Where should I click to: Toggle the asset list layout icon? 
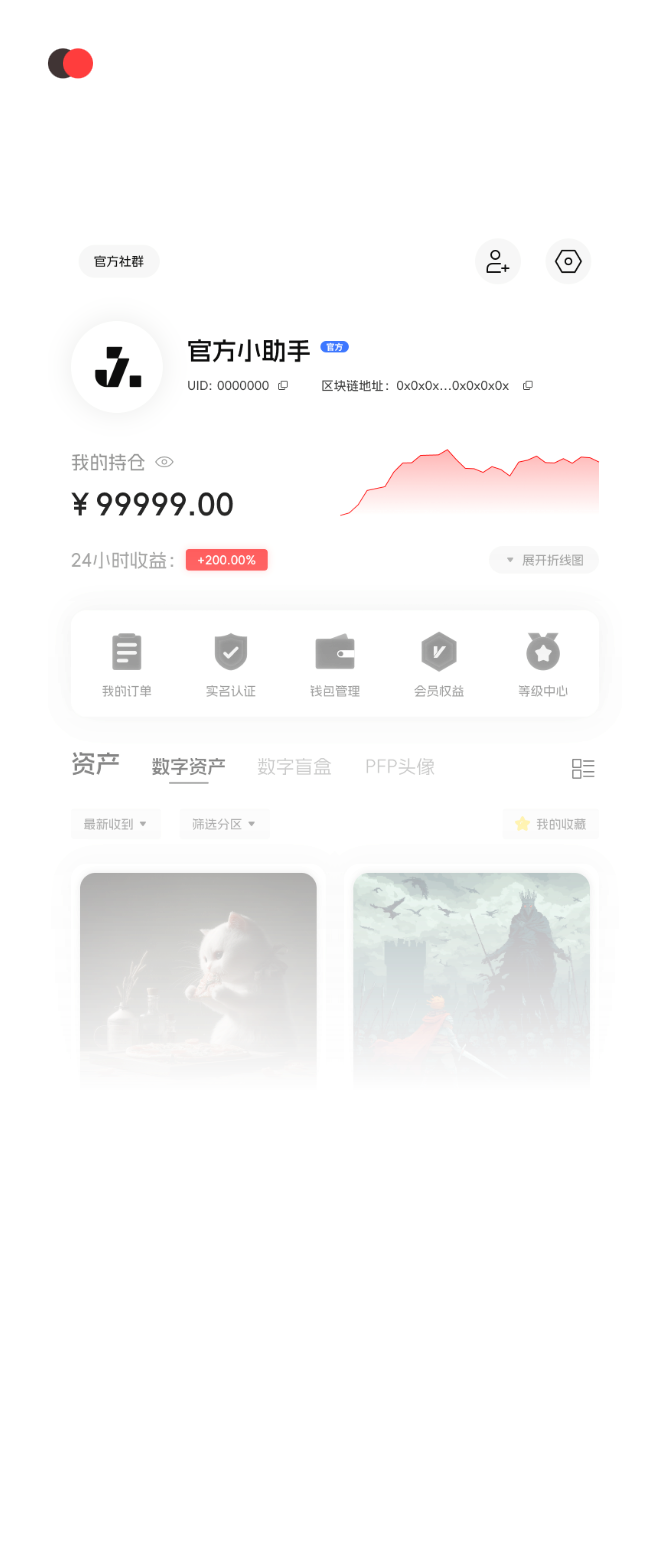[x=583, y=768]
